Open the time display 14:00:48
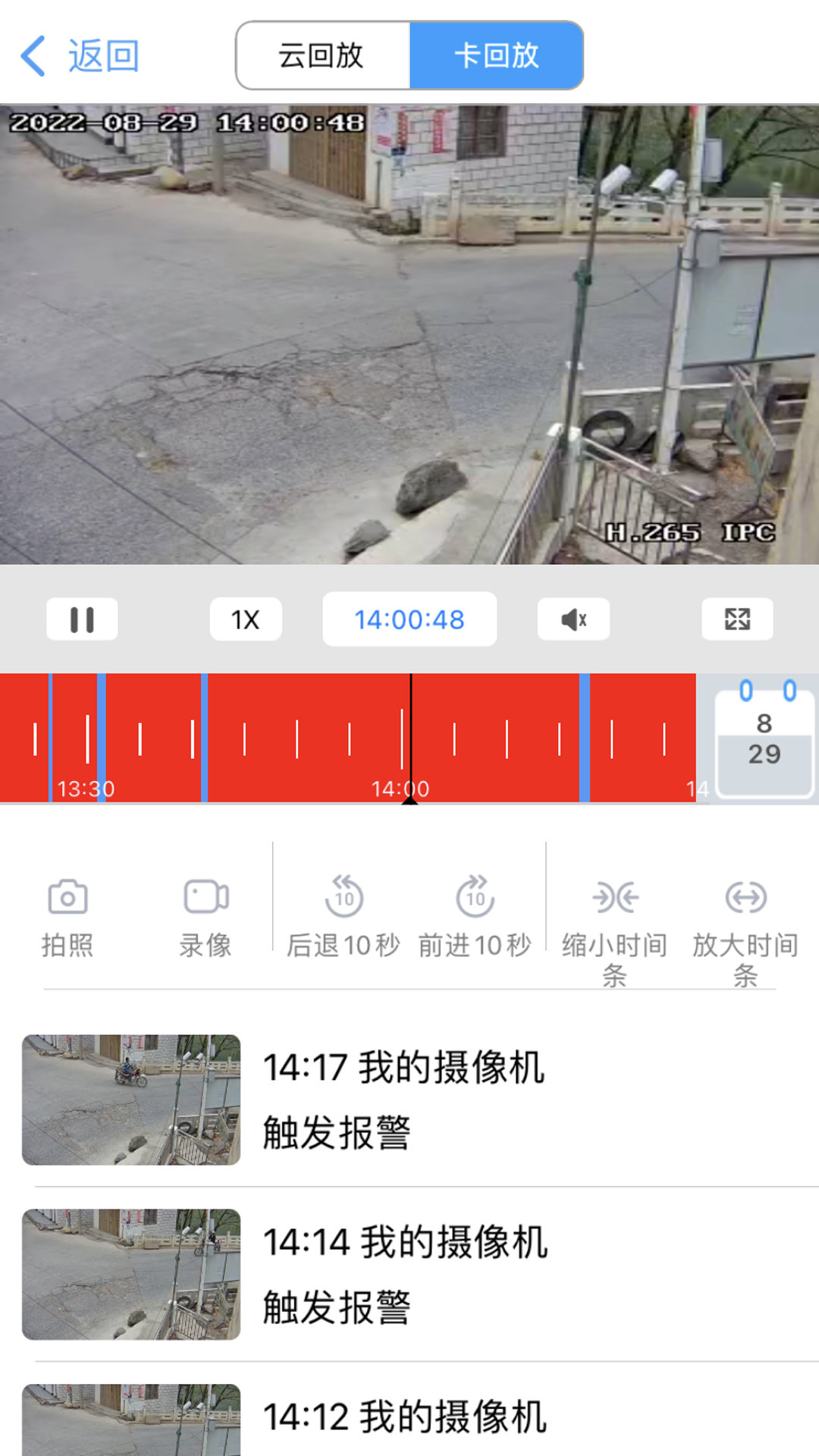 coord(409,619)
